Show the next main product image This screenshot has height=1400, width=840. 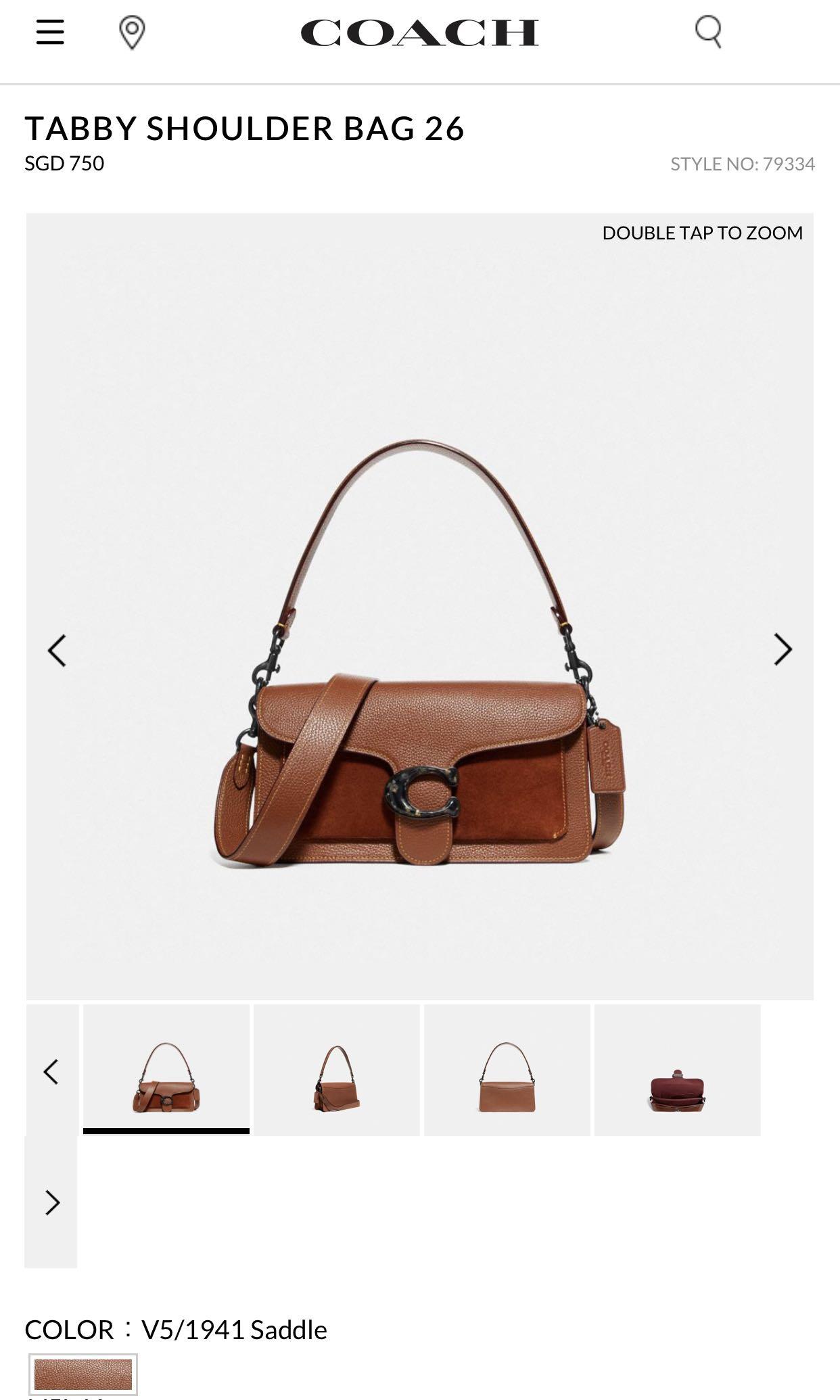[x=783, y=649]
